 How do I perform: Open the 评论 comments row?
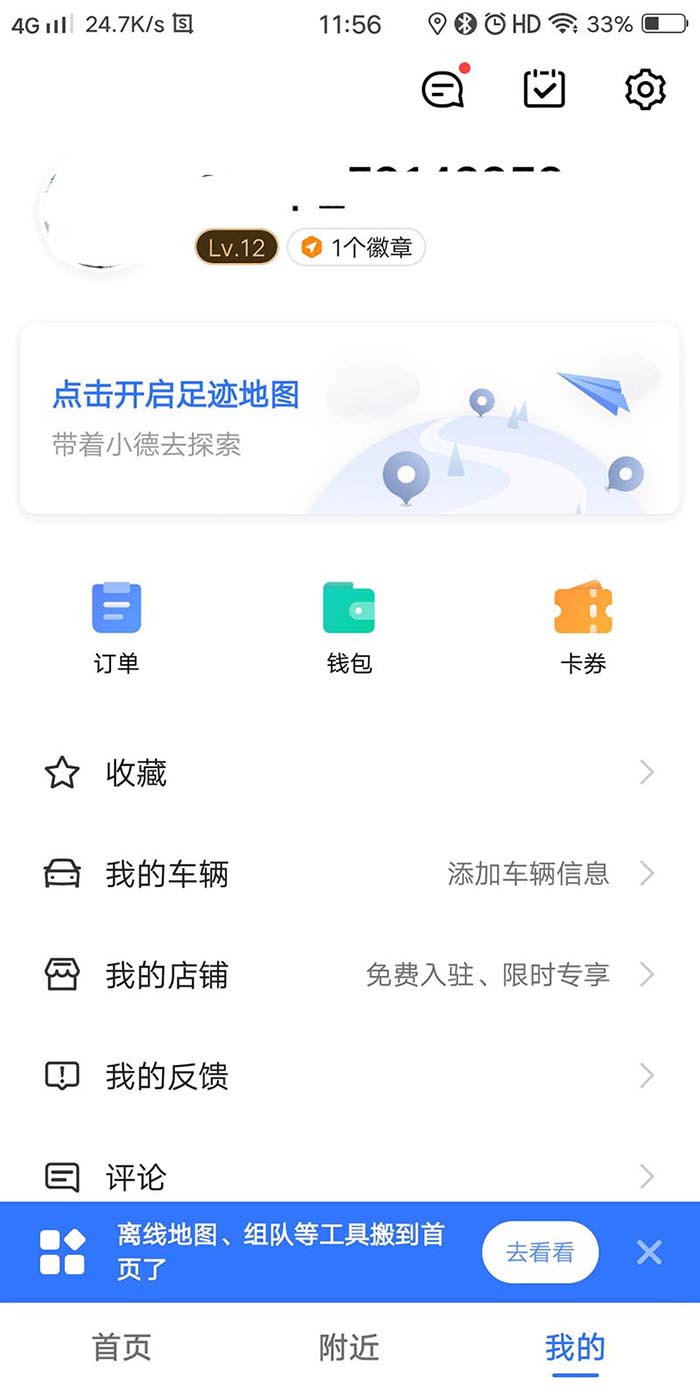pyautogui.click(x=350, y=1177)
